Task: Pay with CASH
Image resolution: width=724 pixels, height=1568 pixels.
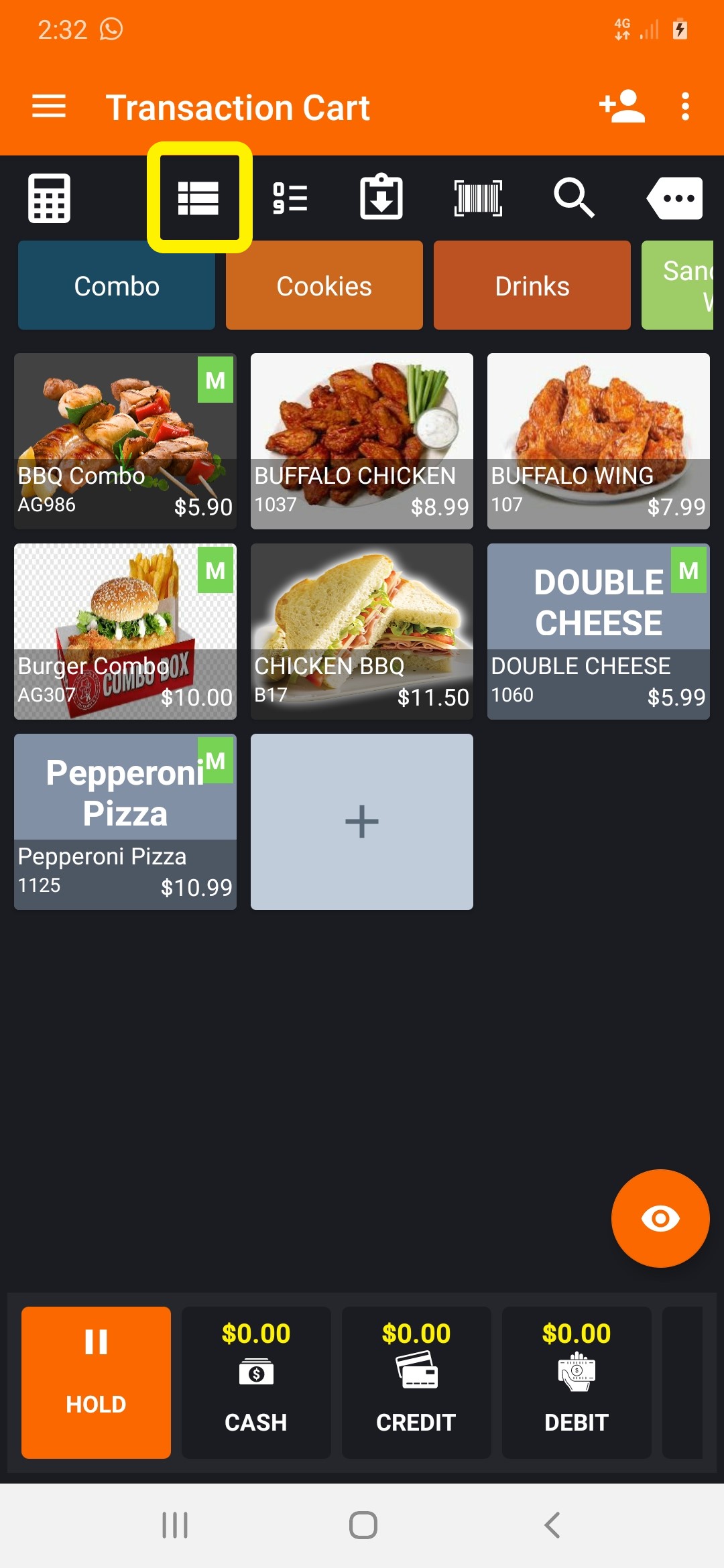Action: point(256,1382)
